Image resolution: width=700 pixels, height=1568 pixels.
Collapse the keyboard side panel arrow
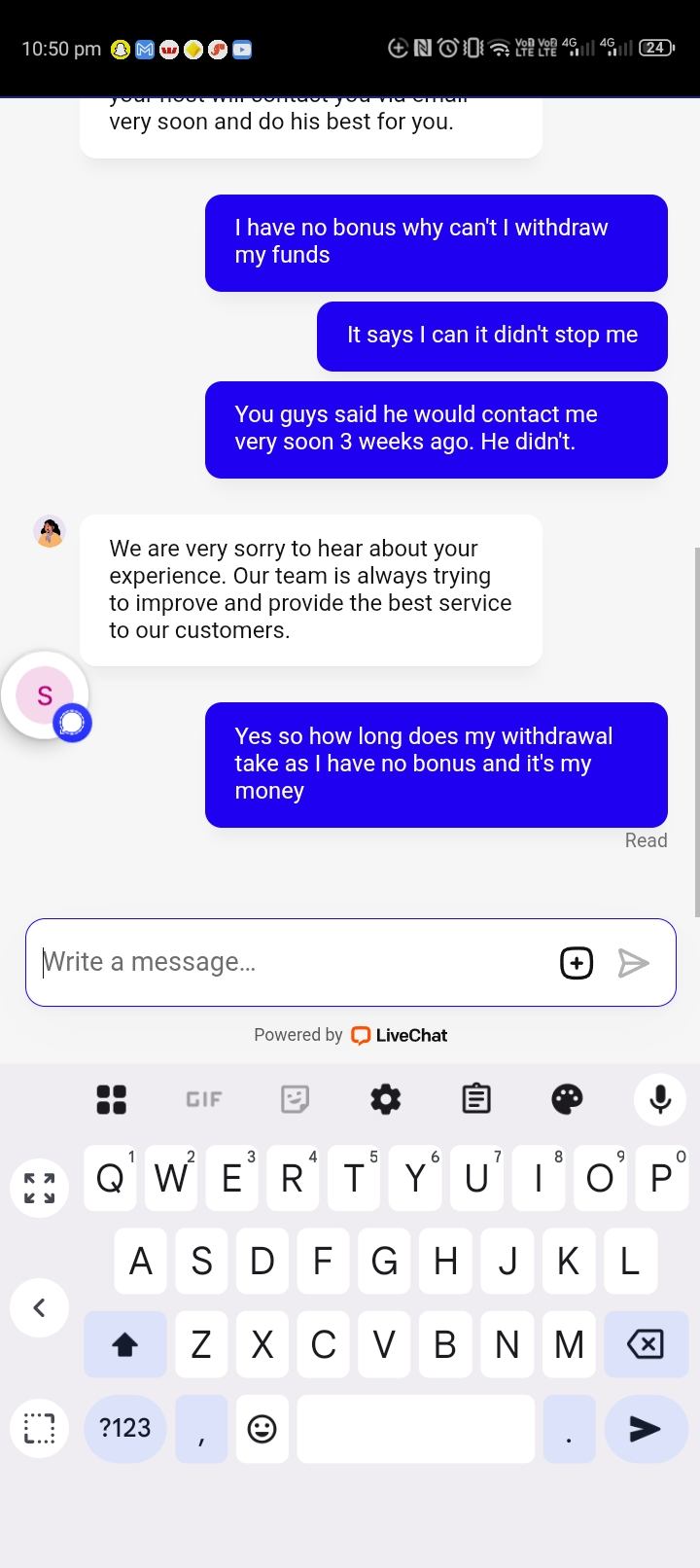39,1307
